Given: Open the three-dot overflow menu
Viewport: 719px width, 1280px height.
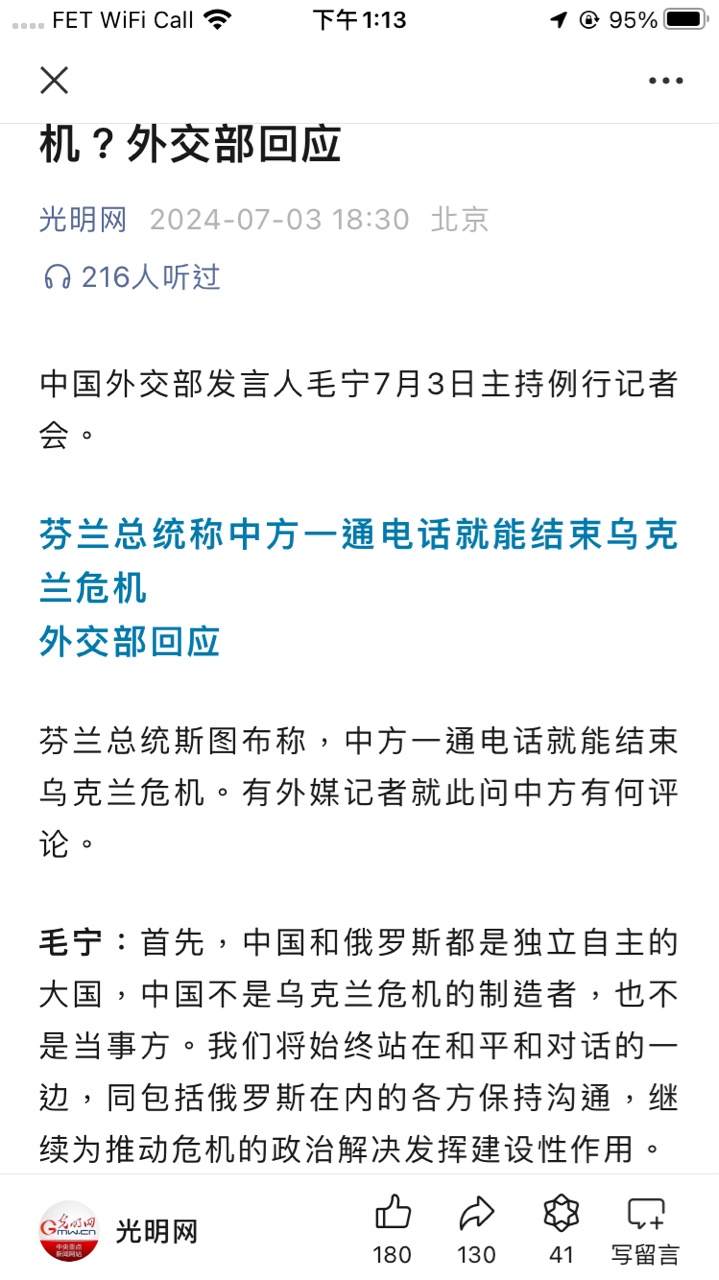Looking at the screenshot, I should coord(665,81).
